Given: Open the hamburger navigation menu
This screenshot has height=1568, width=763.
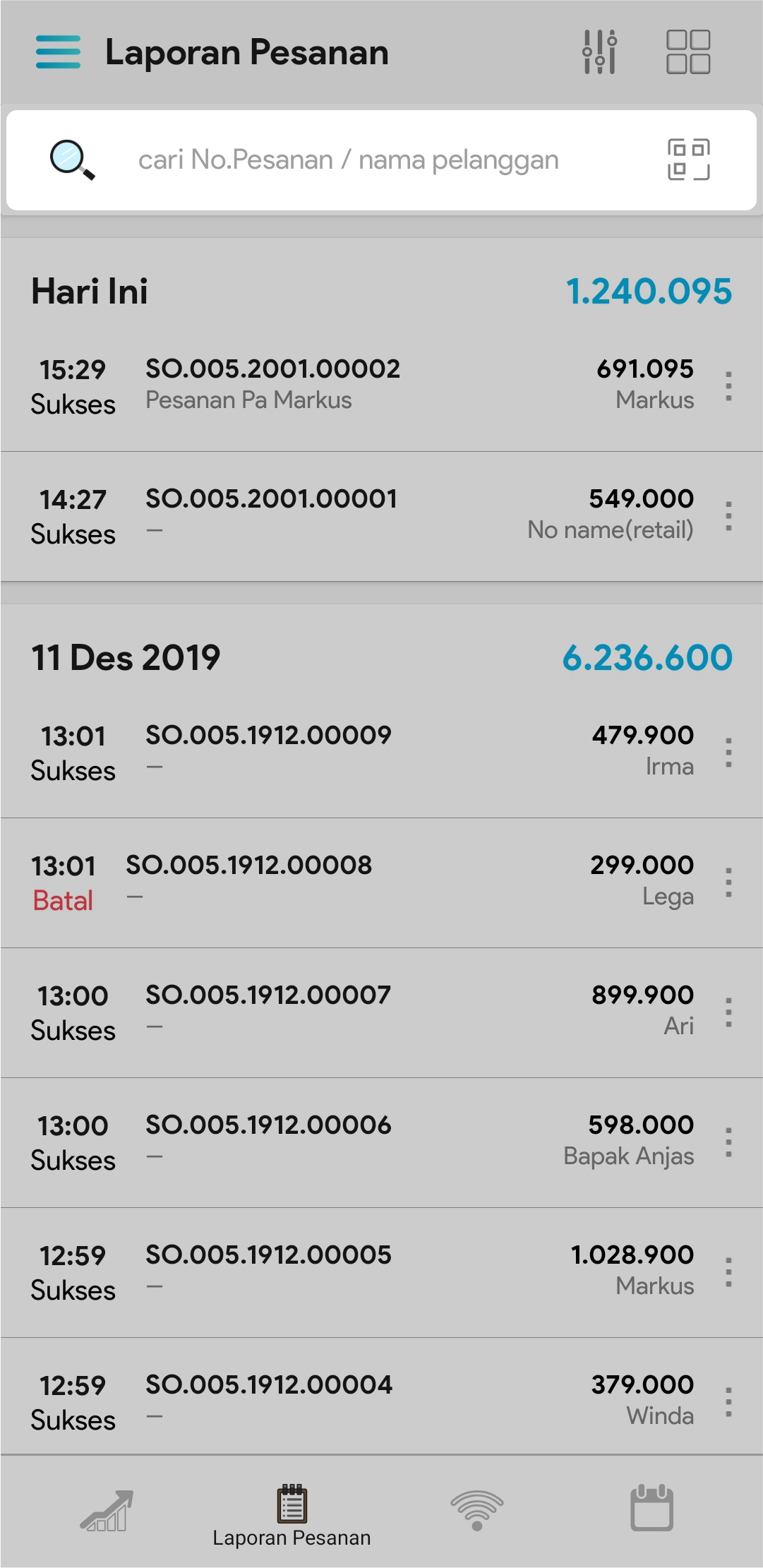Looking at the screenshot, I should point(58,52).
